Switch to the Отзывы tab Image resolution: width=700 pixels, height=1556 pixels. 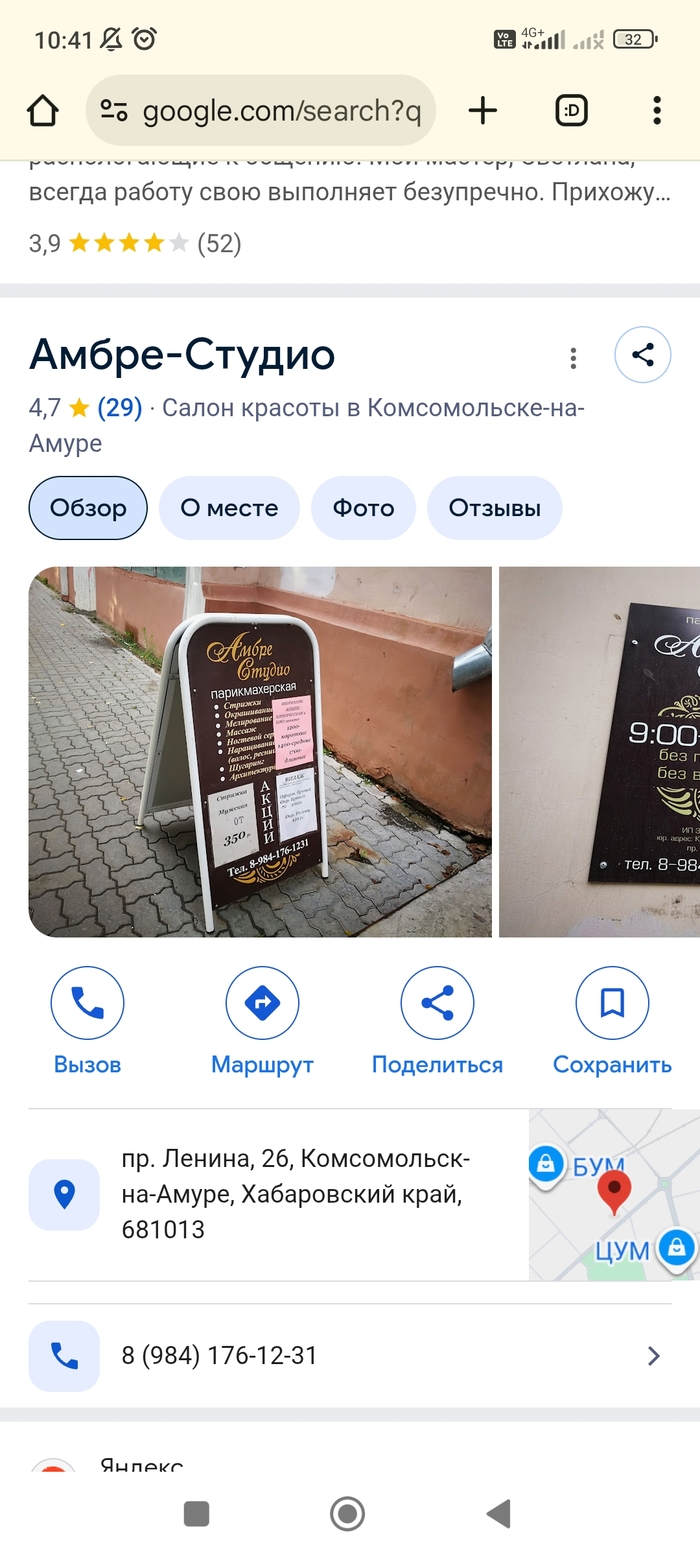click(494, 508)
